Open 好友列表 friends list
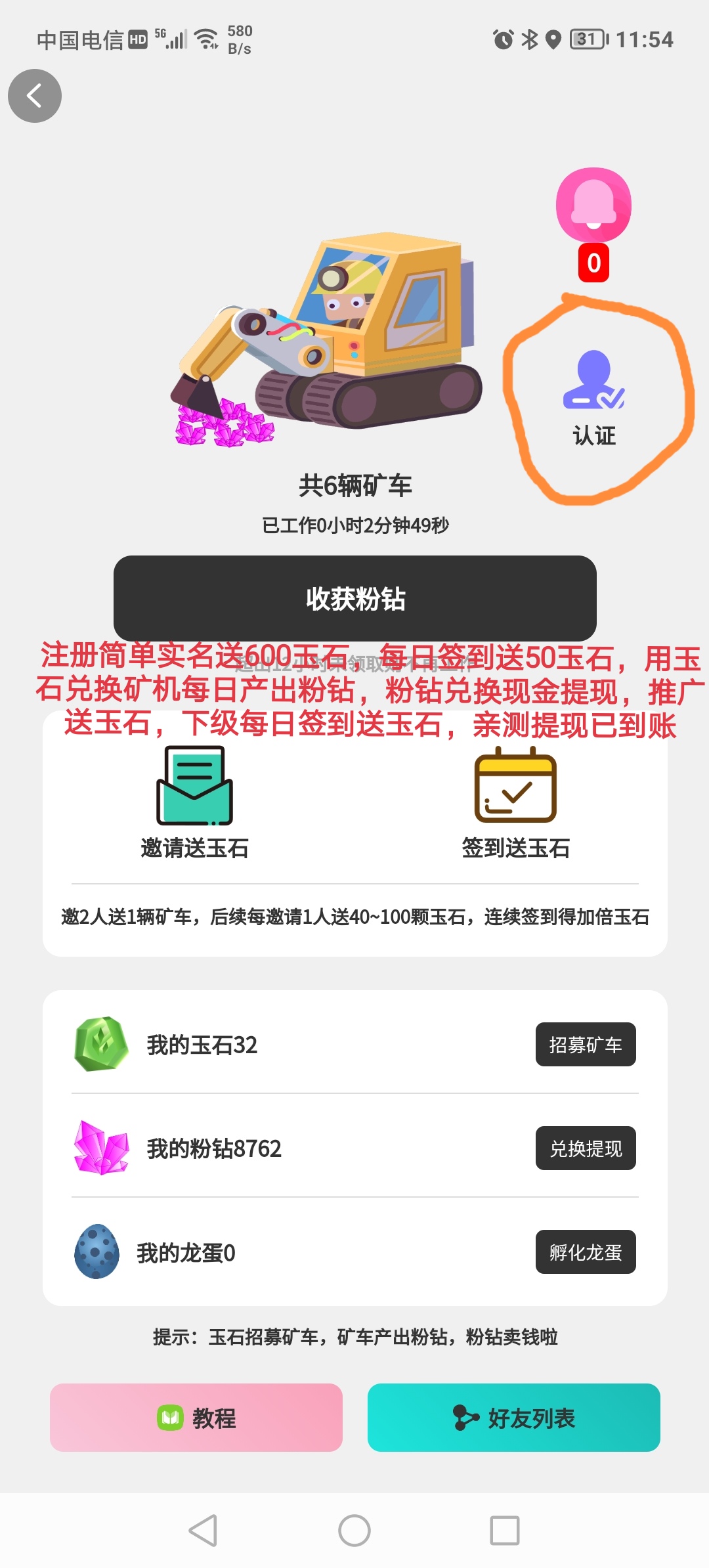 (513, 1418)
